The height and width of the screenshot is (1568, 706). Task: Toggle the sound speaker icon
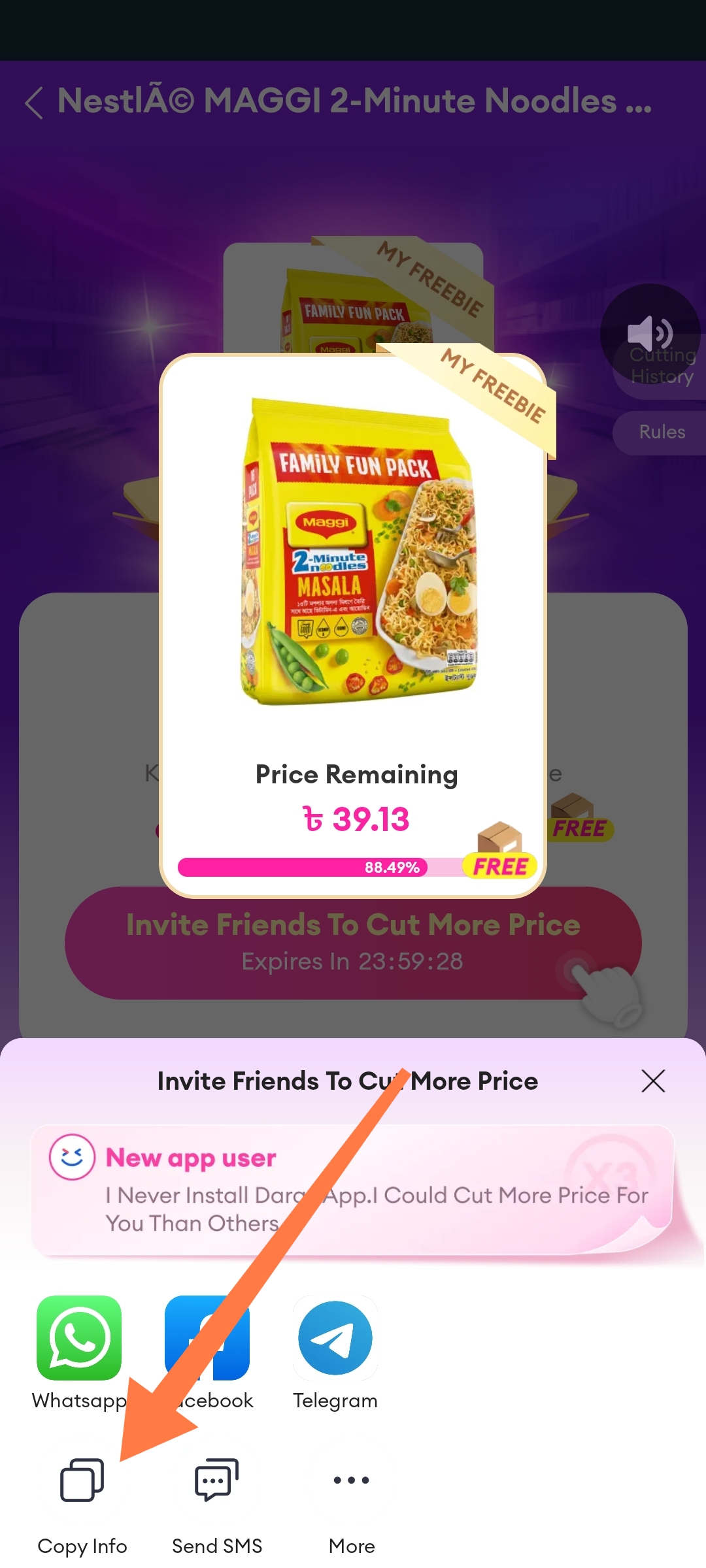pos(649,333)
